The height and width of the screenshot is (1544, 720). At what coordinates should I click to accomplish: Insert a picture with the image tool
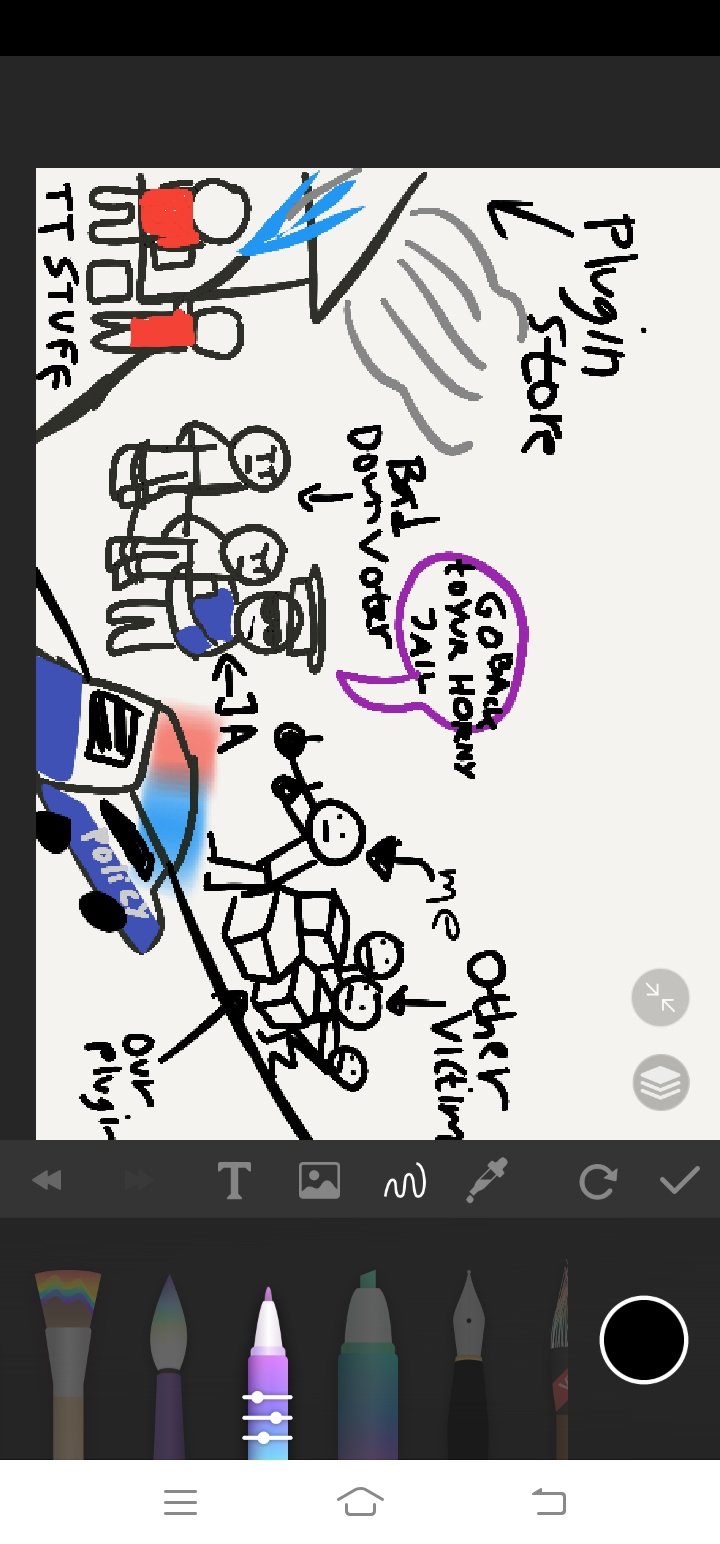[320, 1181]
